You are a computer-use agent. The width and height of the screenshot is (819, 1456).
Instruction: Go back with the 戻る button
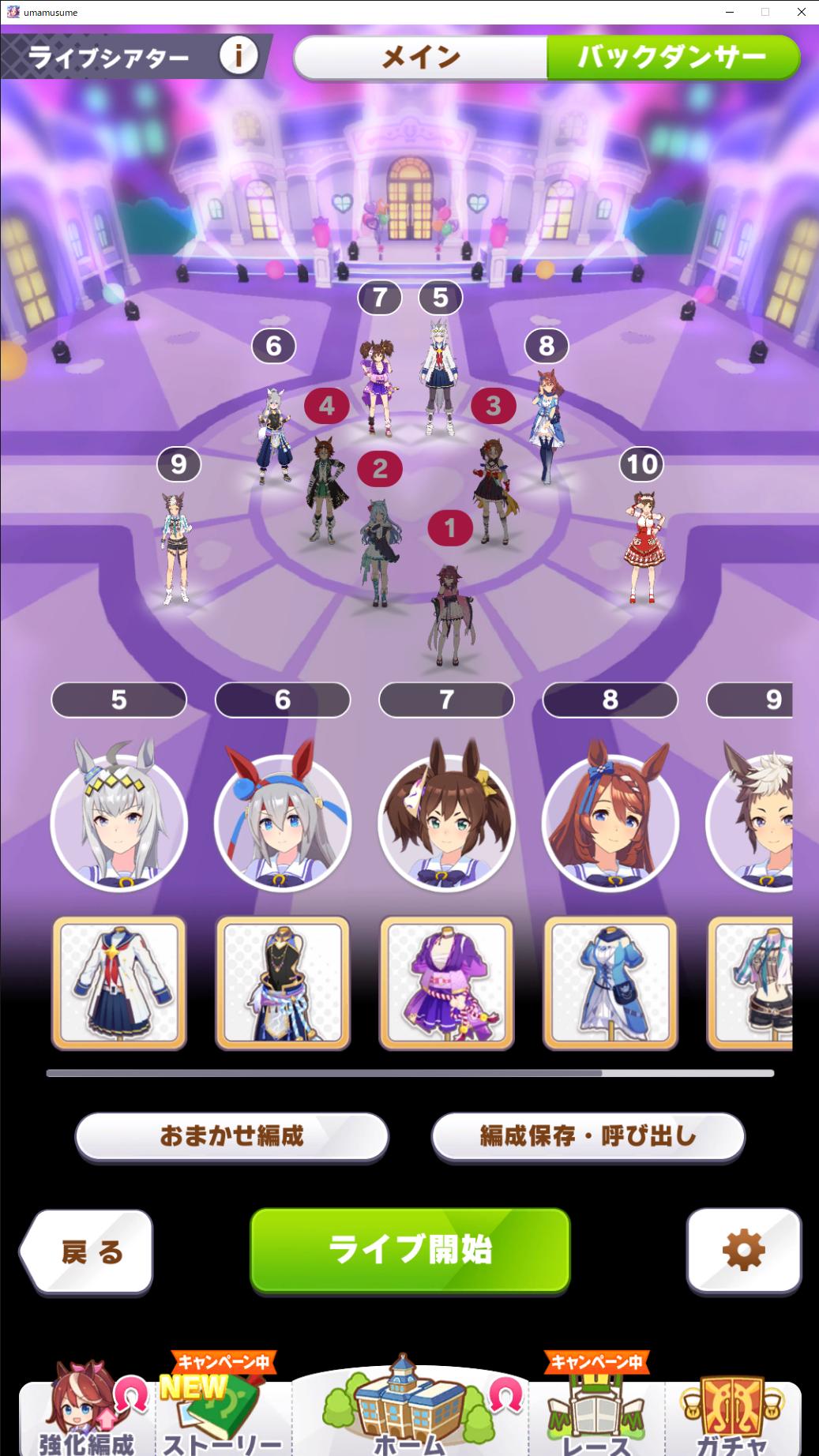click(x=88, y=1251)
